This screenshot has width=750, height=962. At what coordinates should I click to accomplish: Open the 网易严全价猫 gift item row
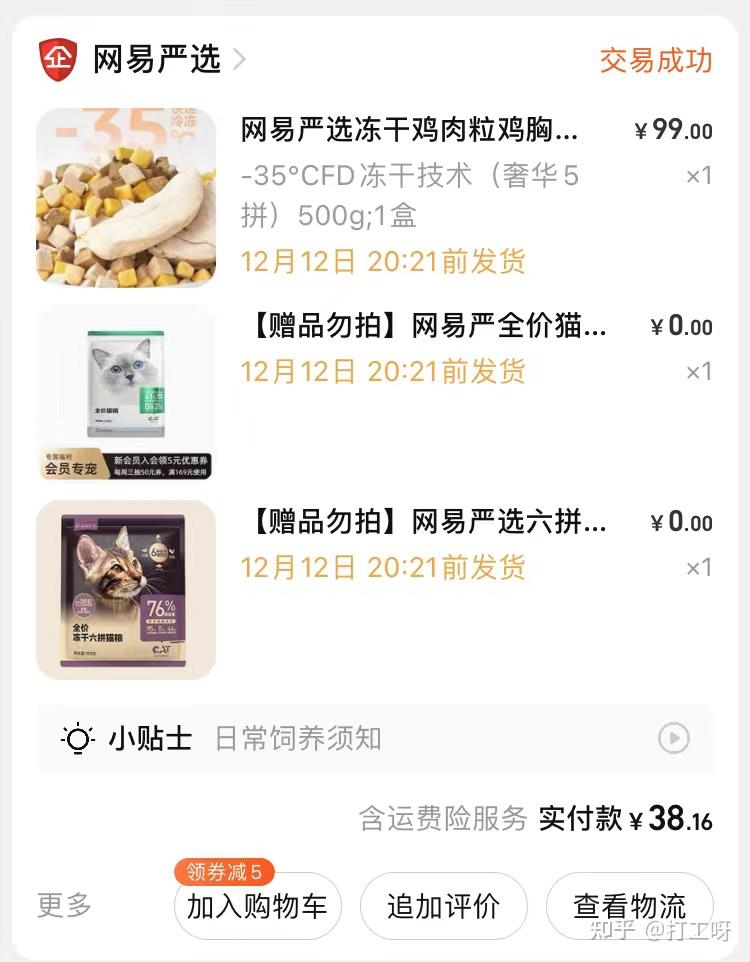[x=425, y=327]
